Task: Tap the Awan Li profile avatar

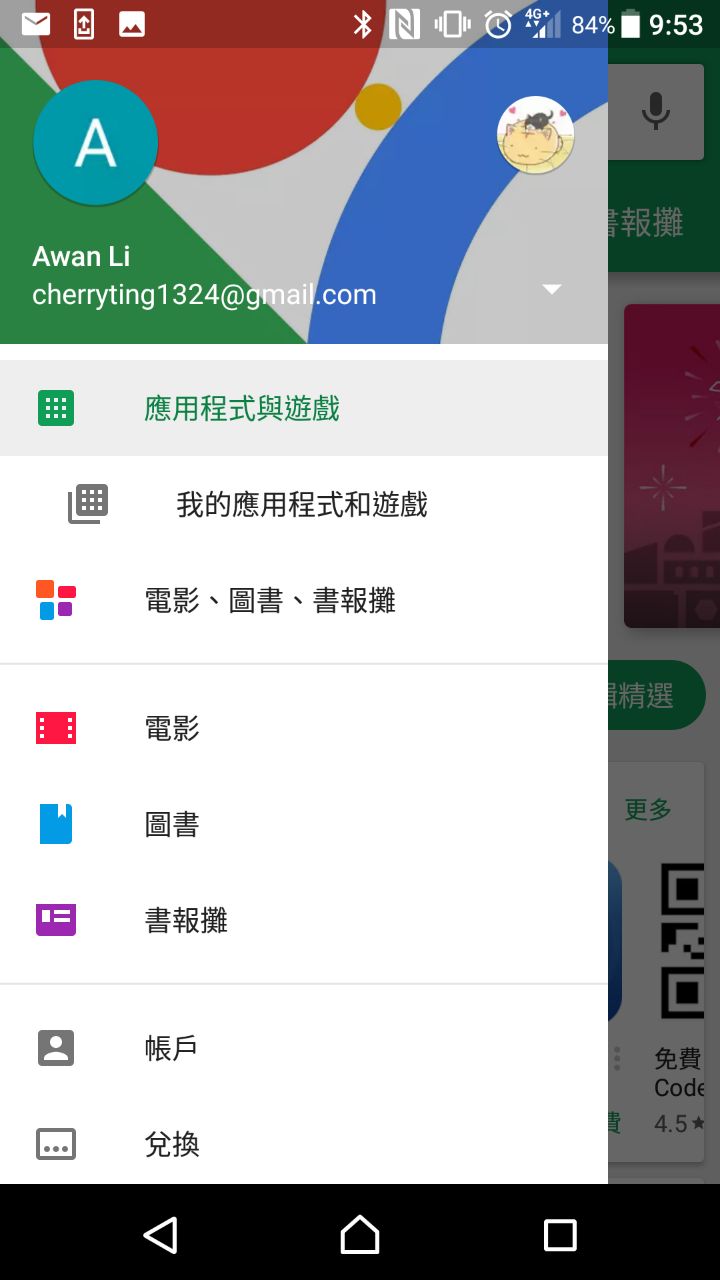Action: (96, 143)
